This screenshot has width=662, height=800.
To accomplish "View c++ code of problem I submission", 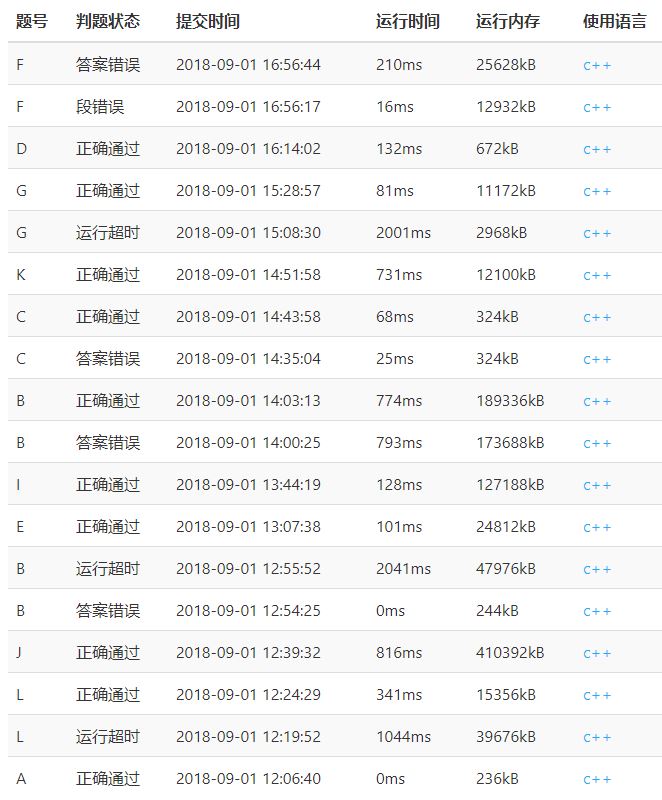I will tap(597, 485).
